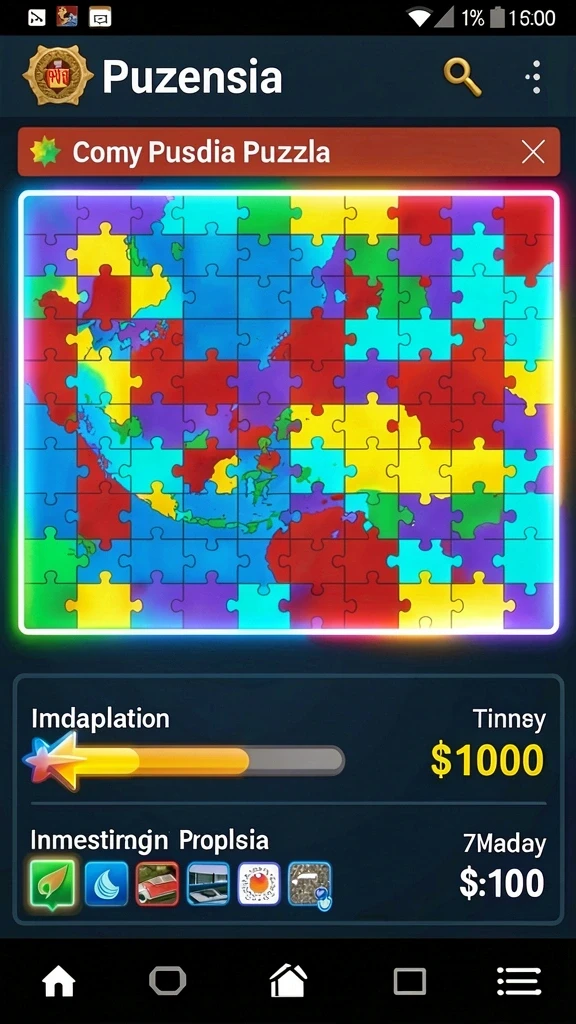Screen dimensions: 576x1024
Task: Select the blue wave item icon
Action: pos(106,884)
